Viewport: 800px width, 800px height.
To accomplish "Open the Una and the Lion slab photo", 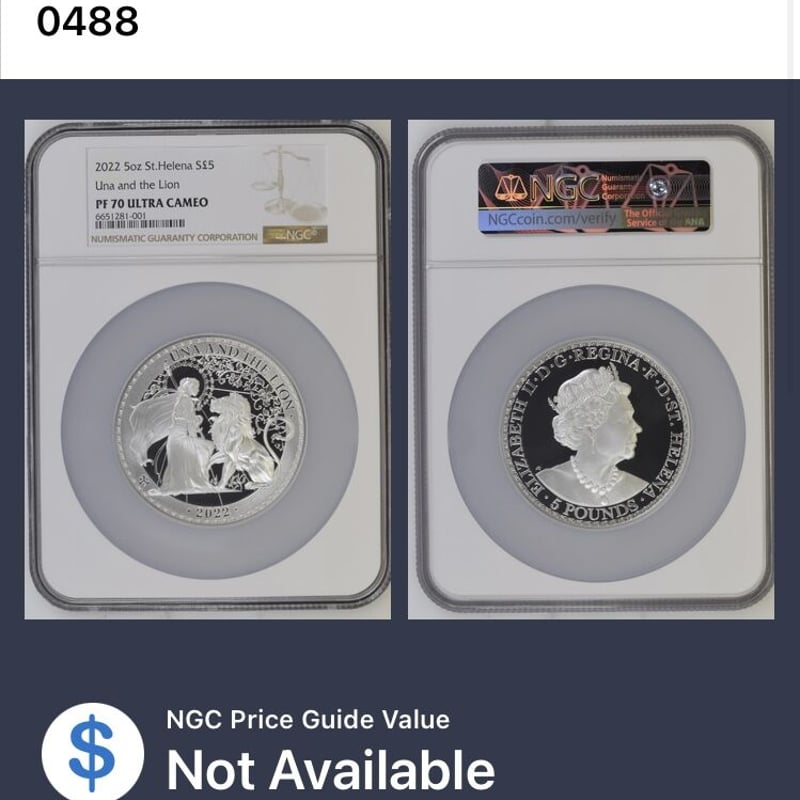I will coord(208,368).
